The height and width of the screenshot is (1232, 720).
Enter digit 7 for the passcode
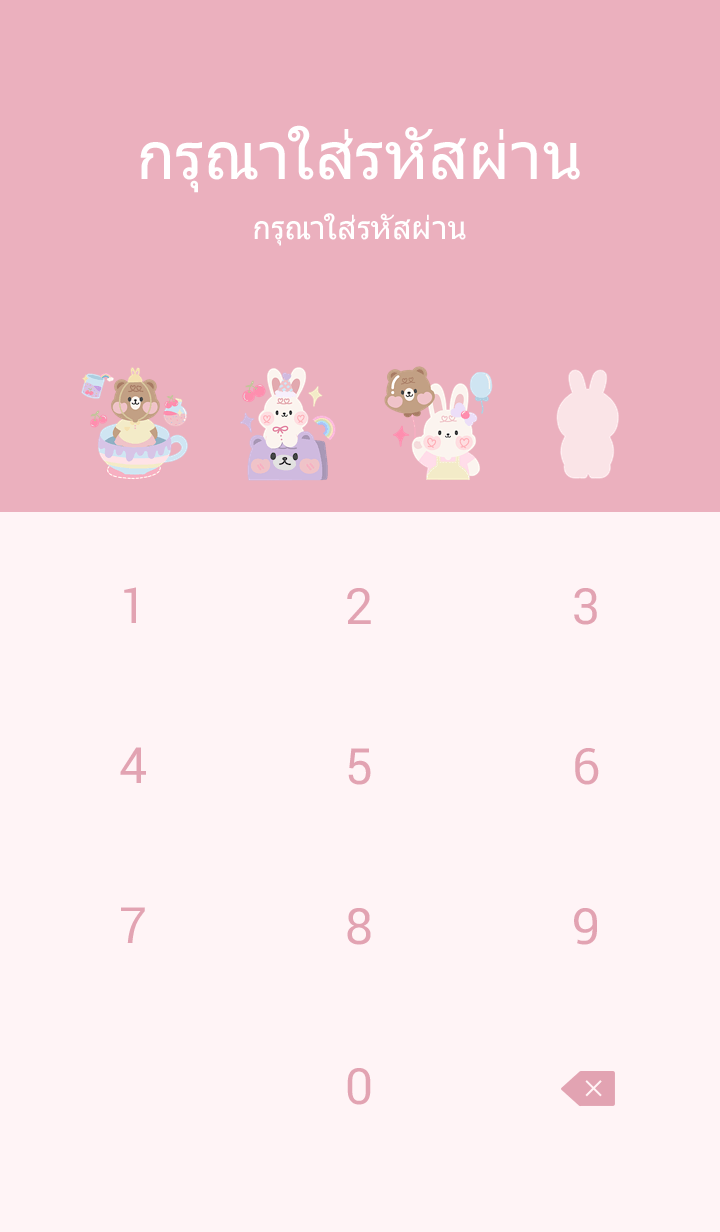point(132,927)
